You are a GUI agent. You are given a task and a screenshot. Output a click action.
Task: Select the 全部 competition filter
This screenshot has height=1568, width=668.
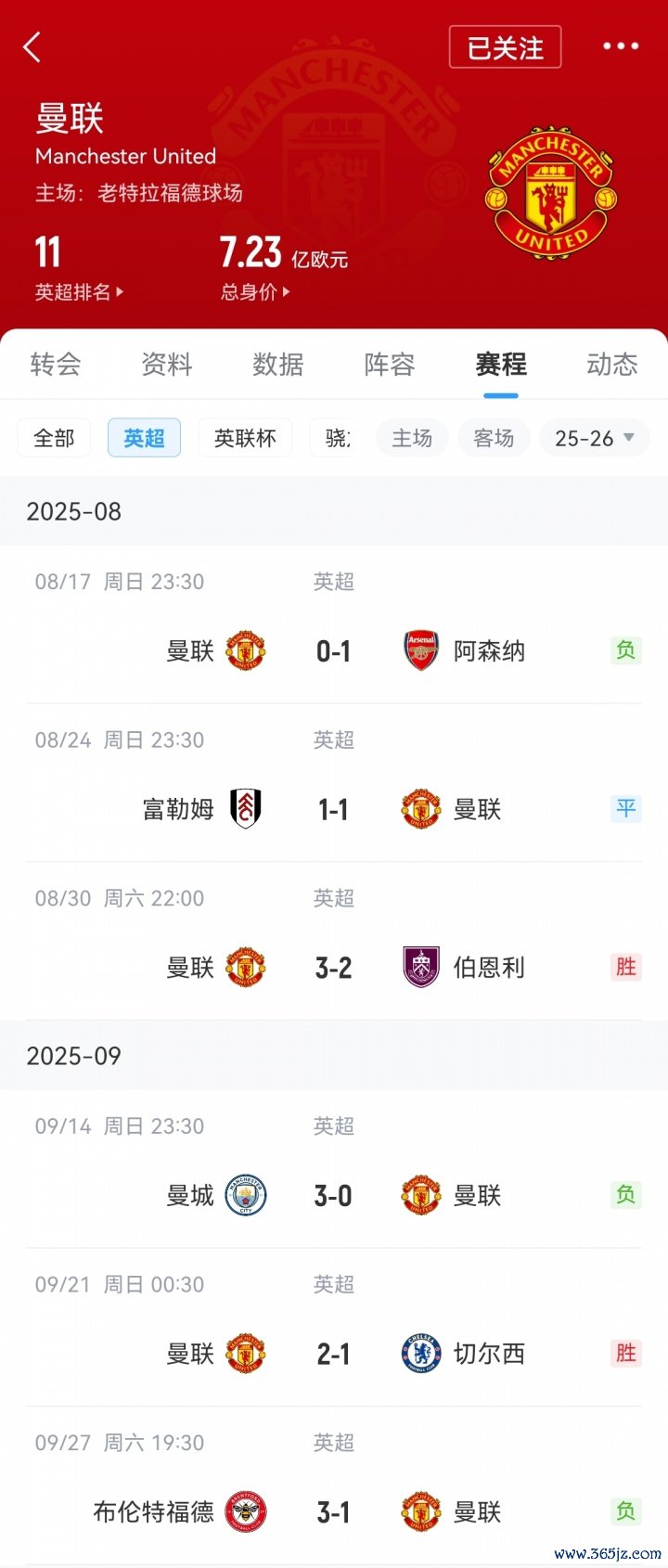click(54, 438)
